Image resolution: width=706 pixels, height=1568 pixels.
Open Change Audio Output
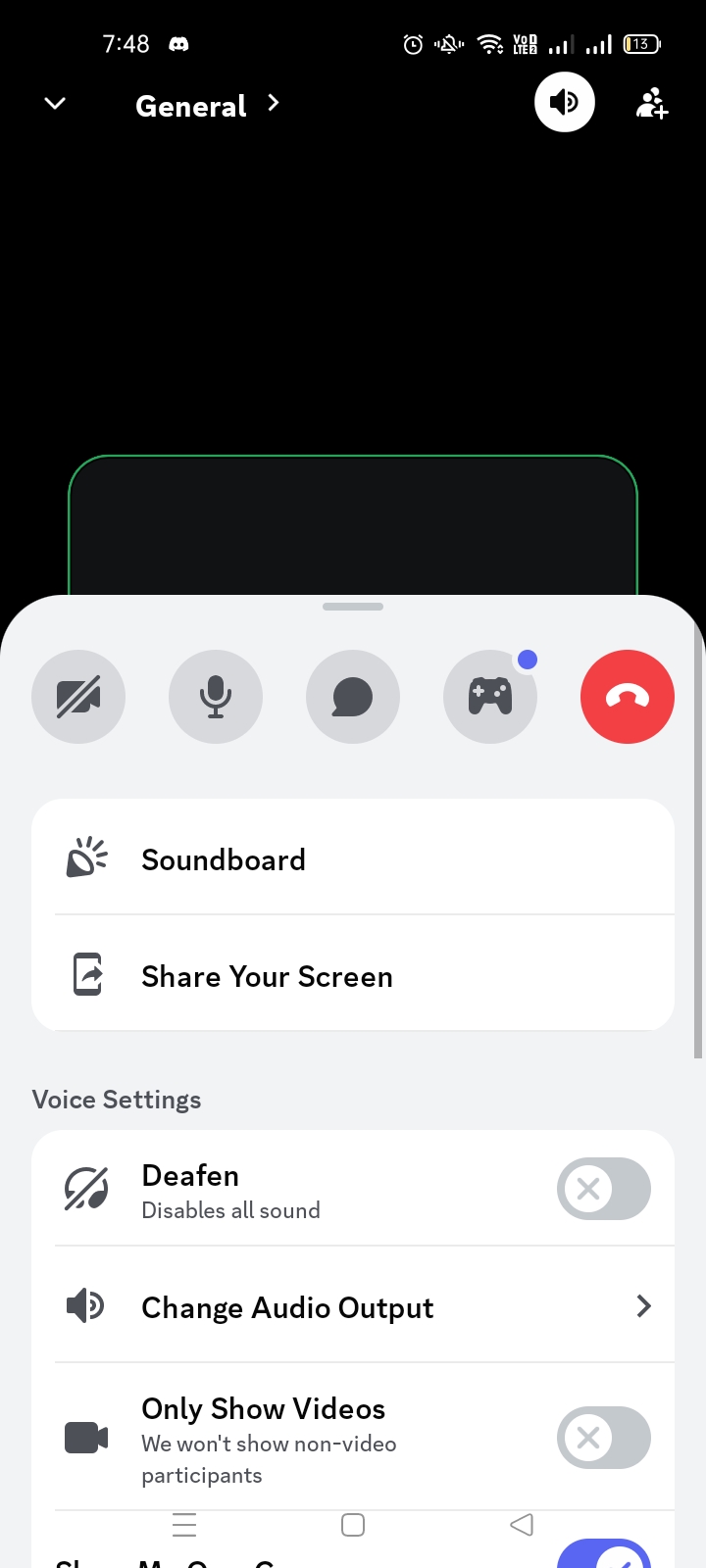click(353, 1306)
